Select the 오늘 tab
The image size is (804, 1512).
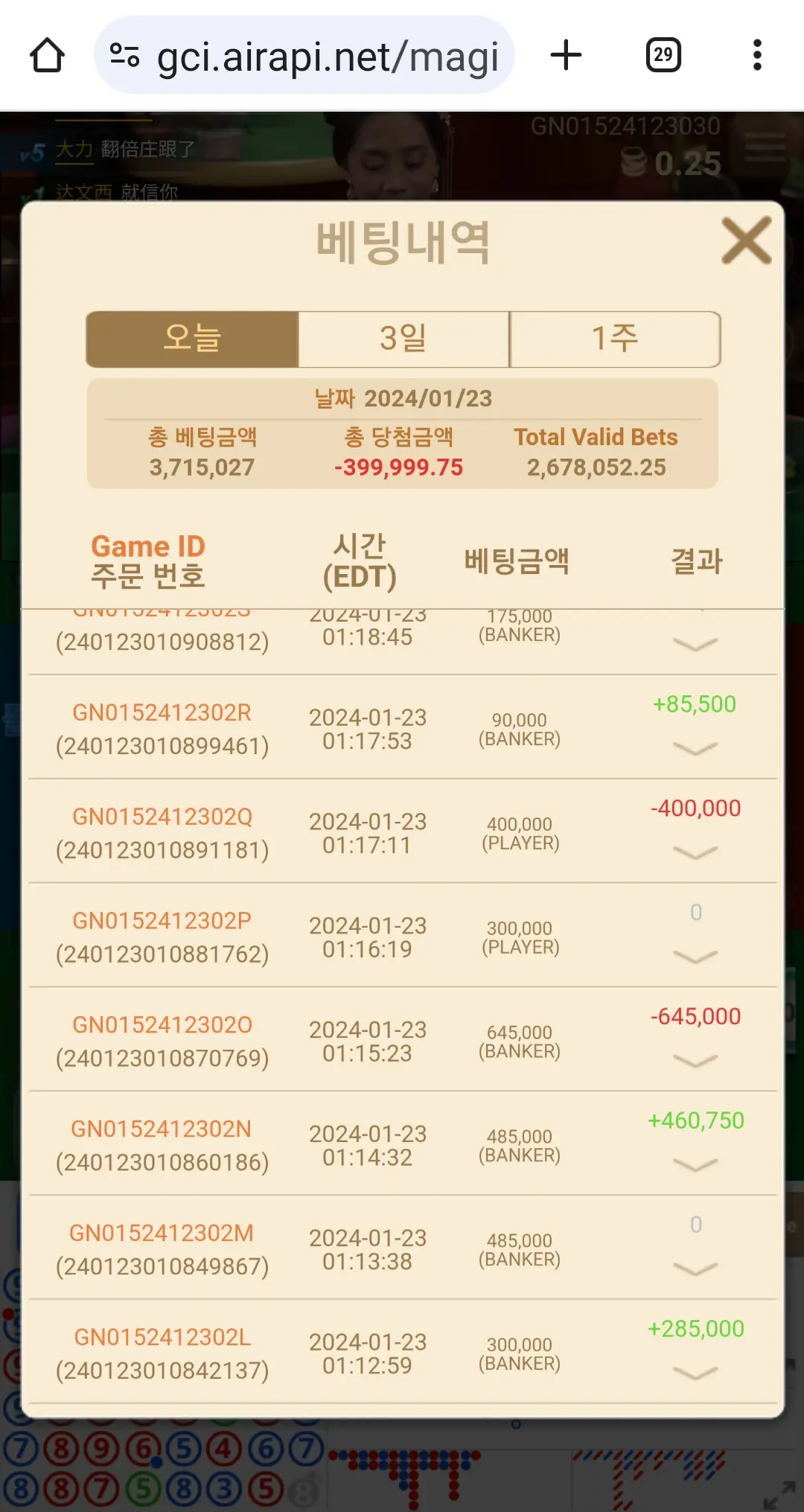pos(192,339)
